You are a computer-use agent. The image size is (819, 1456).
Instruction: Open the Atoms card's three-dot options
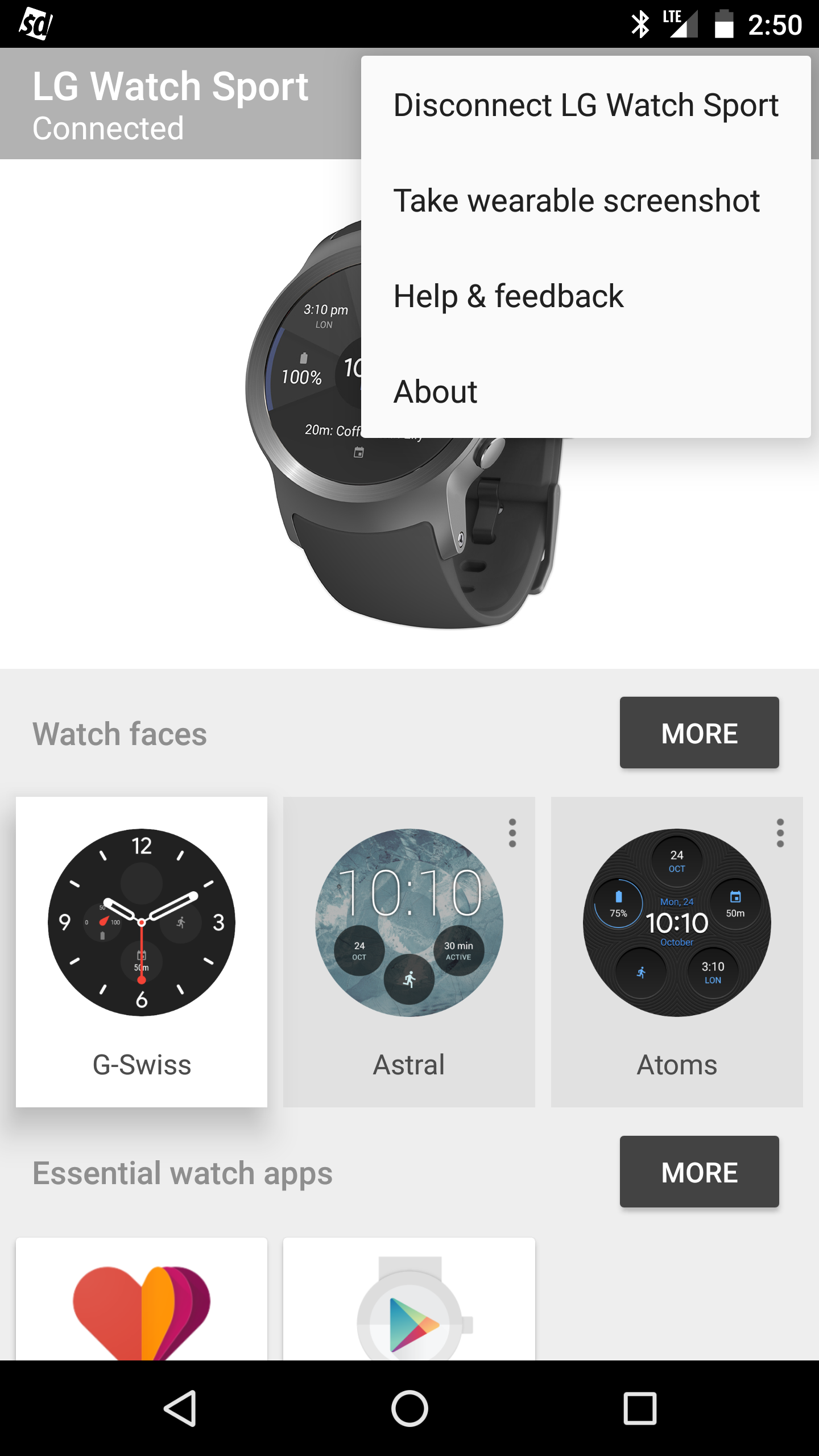pos(780,833)
